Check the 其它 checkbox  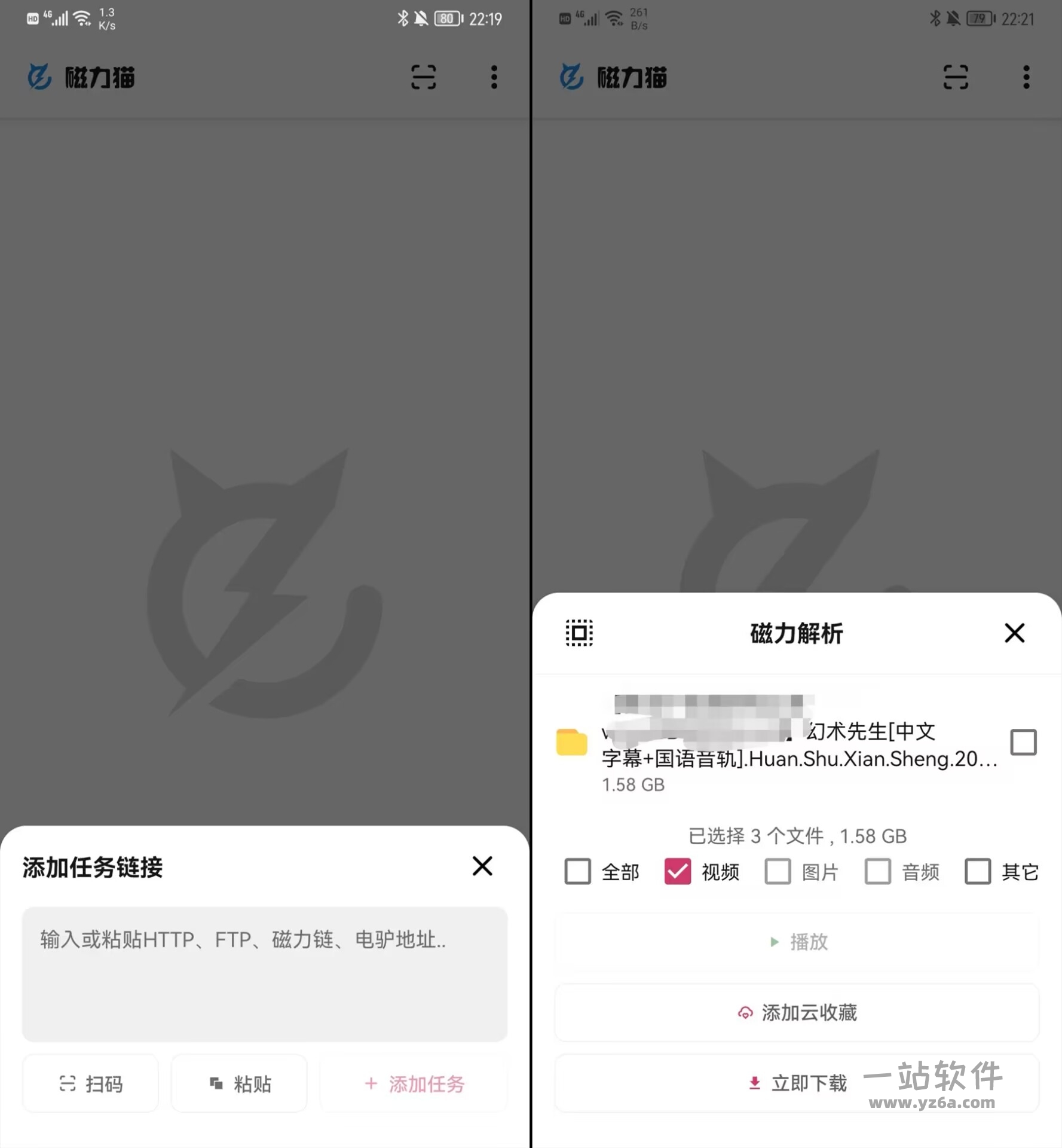pyautogui.click(x=978, y=871)
